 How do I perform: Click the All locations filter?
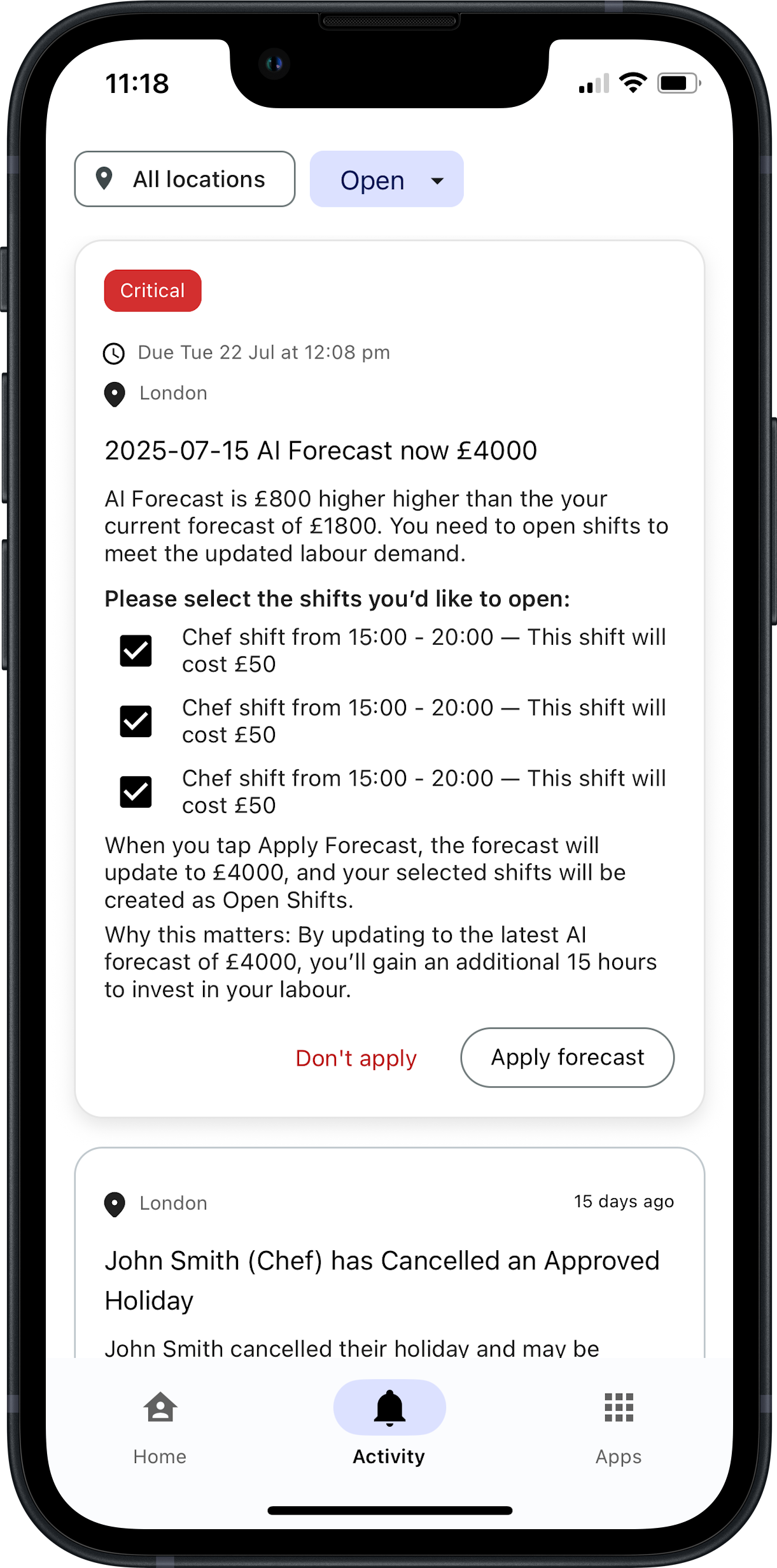185,179
